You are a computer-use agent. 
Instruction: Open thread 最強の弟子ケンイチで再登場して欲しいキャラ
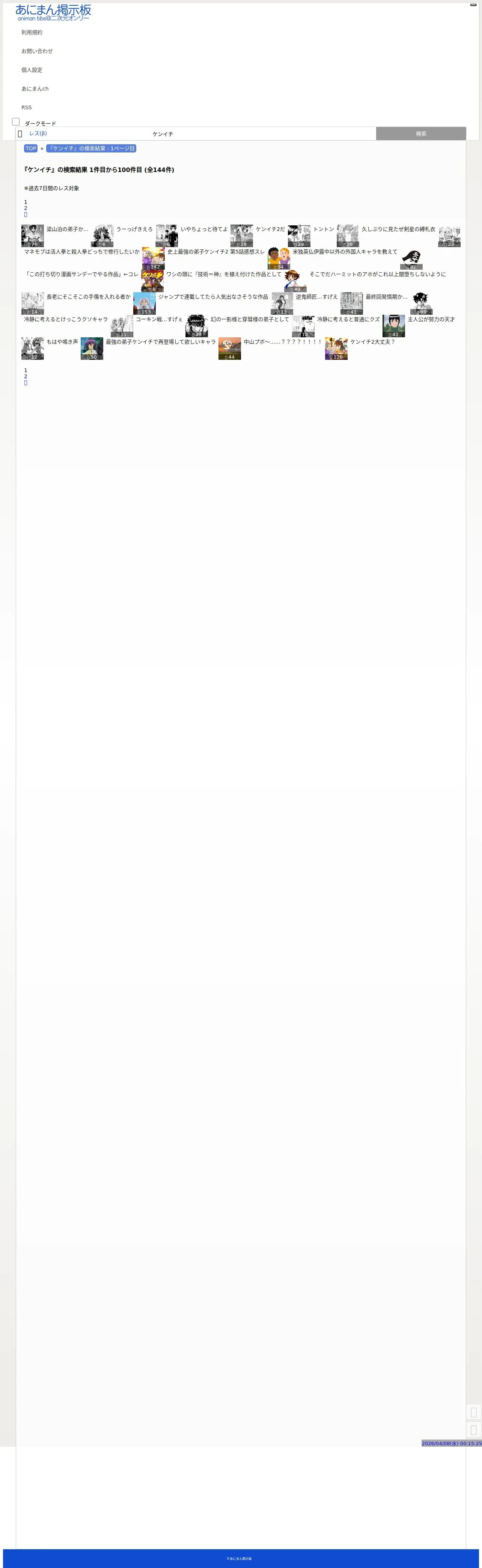tap(161, 342)
